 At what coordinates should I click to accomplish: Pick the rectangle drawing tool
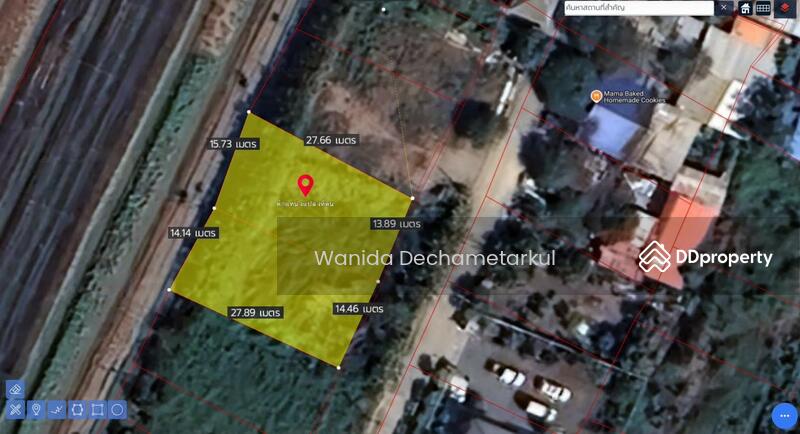97,409
